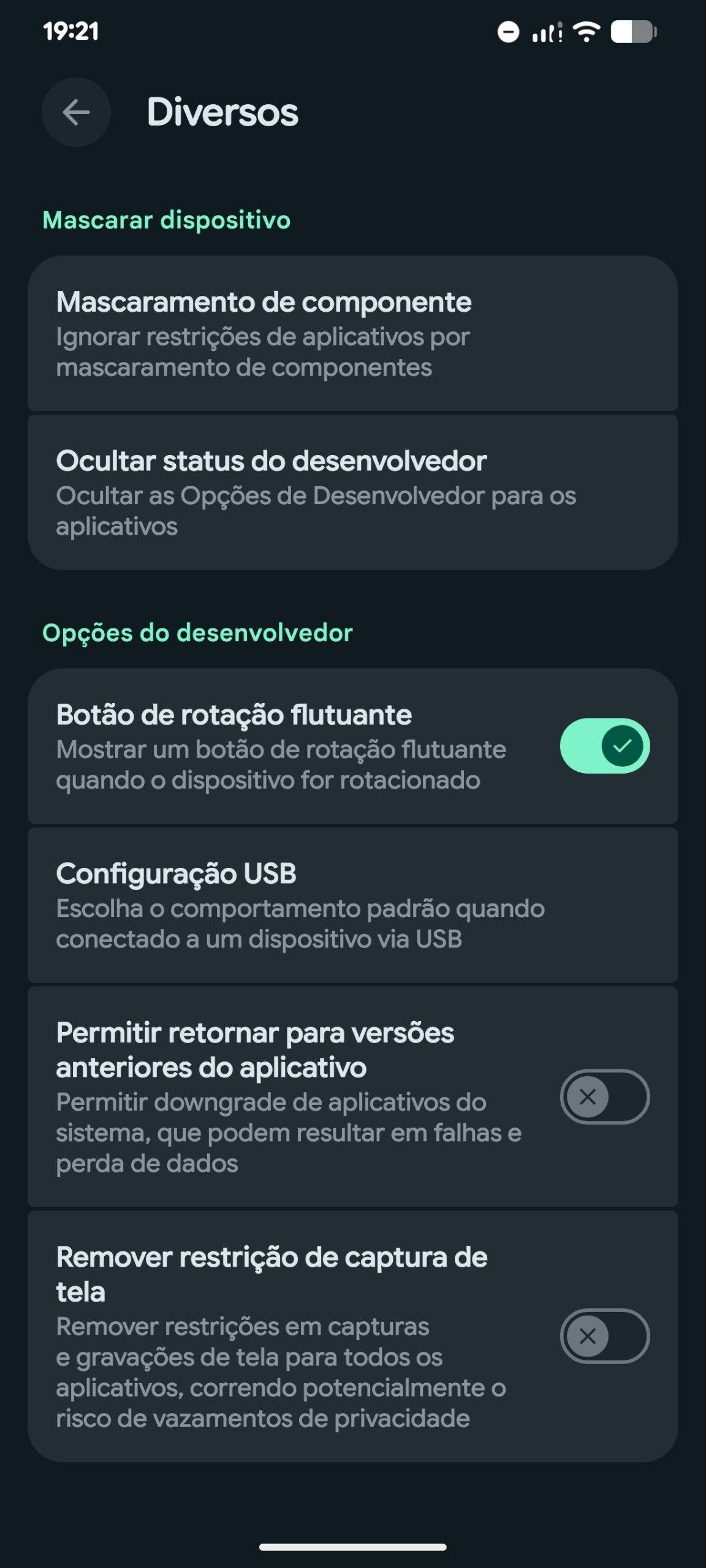Viewport: 706px width, 1568px height.
Task: Open Ocultar status do desenvolvedor
Action: (352, 492)
